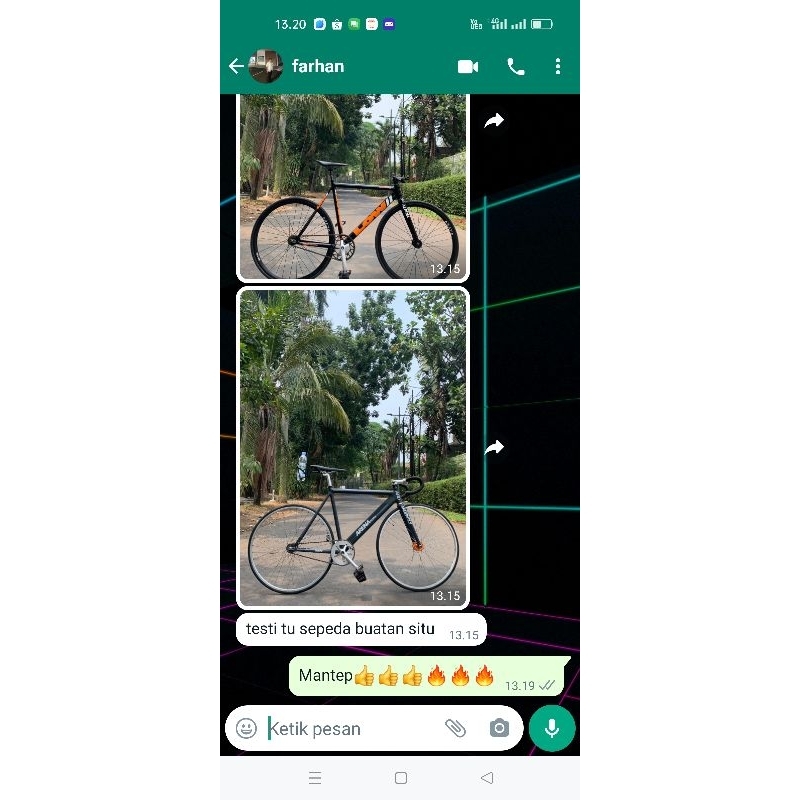Open the black bike photo
Viewport: 800px width, 800px height.
coord(353,448)
